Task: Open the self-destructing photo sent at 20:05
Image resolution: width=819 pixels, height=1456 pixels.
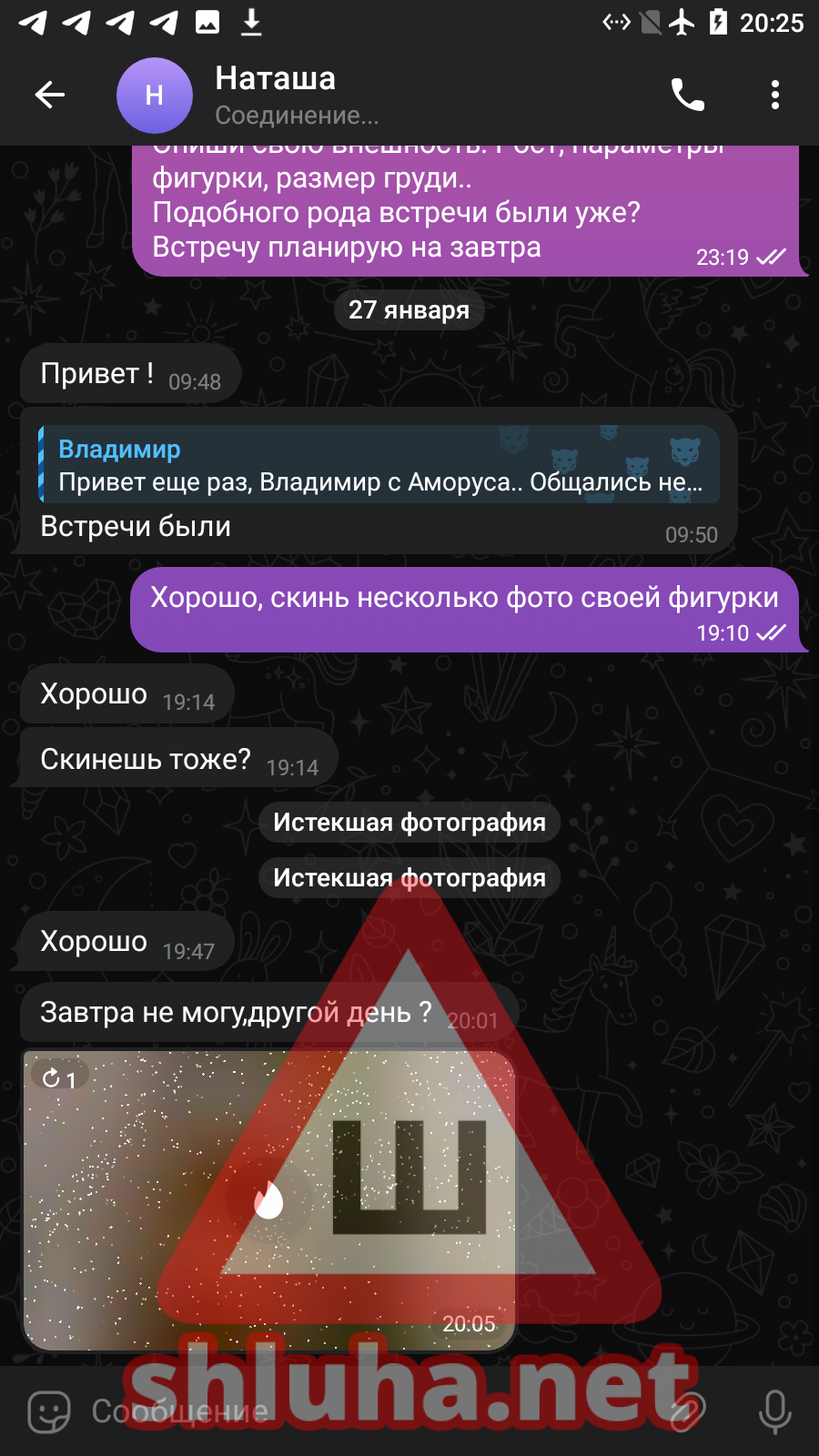Action: [x=268, y=1200]
